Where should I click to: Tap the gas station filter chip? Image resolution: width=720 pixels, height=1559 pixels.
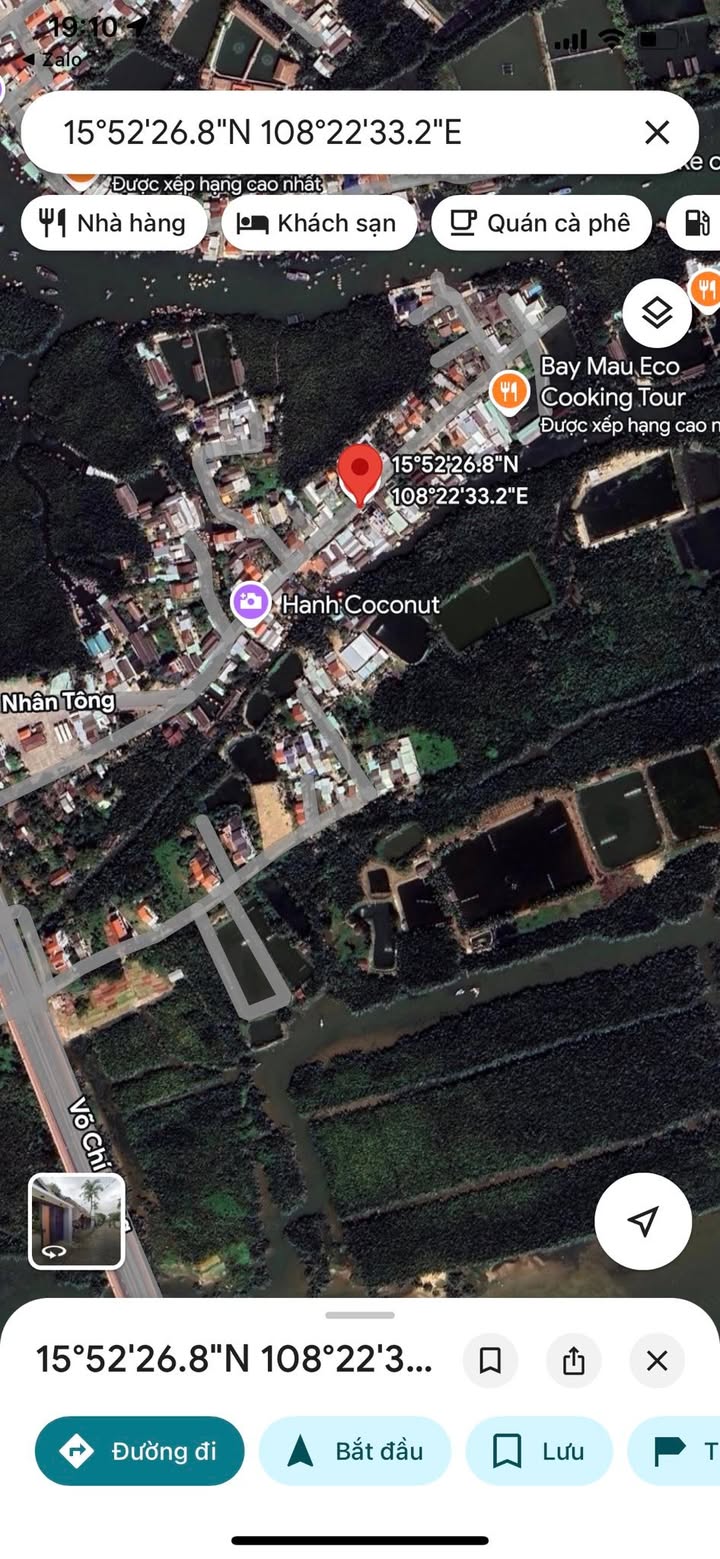pyautogui.click(x=698, y=222)
